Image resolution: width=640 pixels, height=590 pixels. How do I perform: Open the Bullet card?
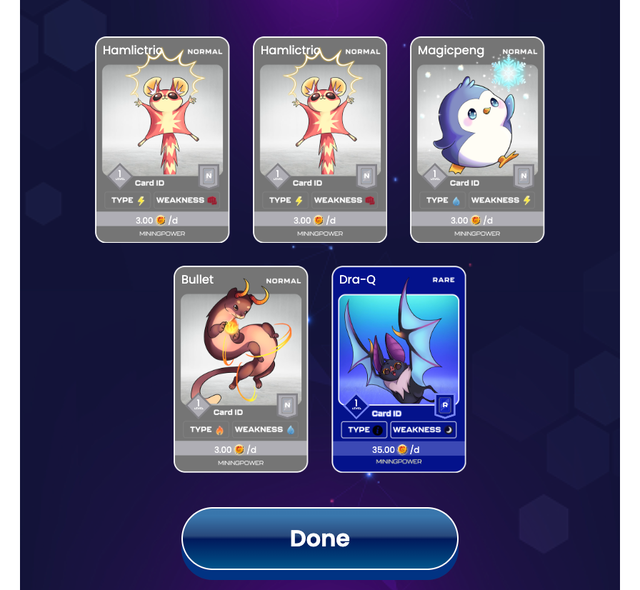[240, 366]
